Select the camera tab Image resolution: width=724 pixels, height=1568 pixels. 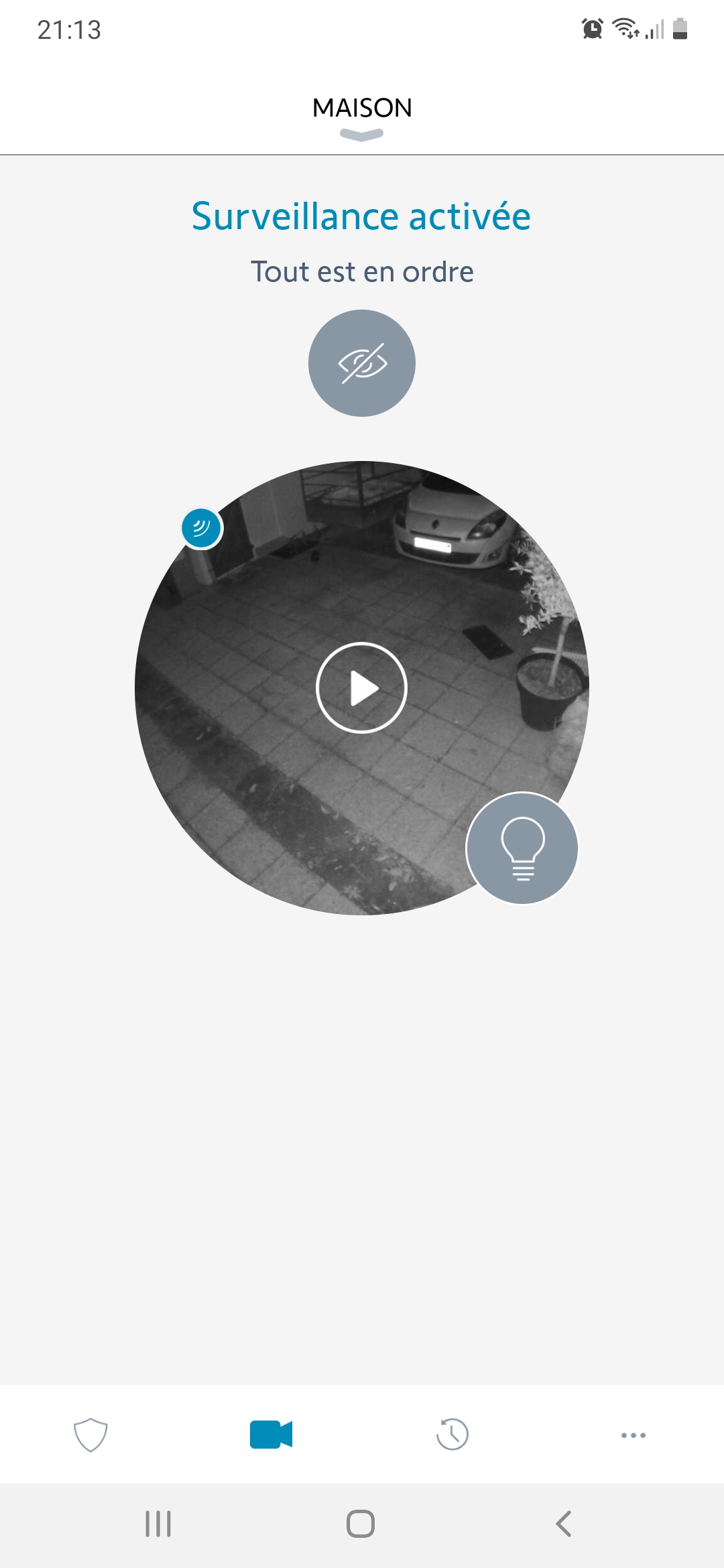(271, 1435)
